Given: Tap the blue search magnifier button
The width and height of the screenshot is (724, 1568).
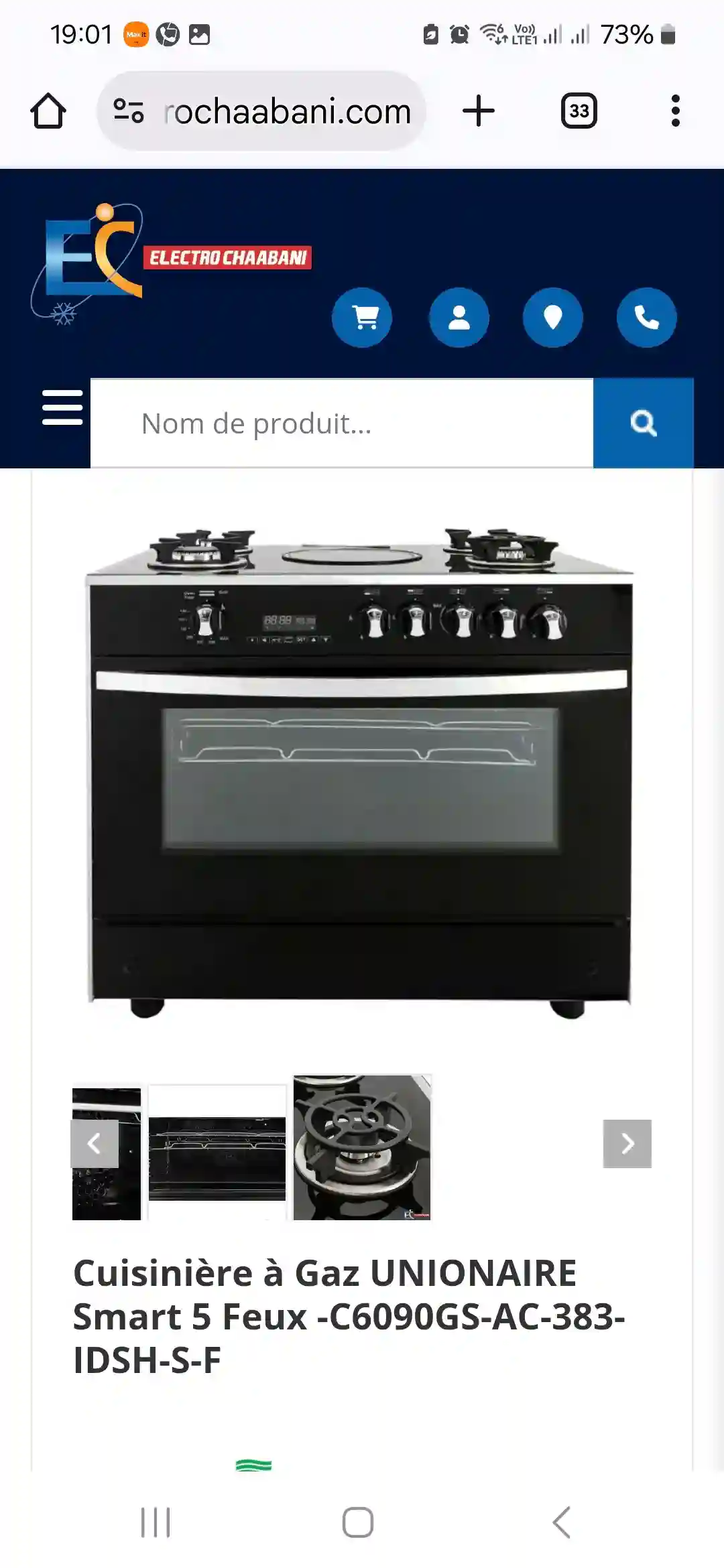Looking at the screenshot, I should tap(644, 423).
